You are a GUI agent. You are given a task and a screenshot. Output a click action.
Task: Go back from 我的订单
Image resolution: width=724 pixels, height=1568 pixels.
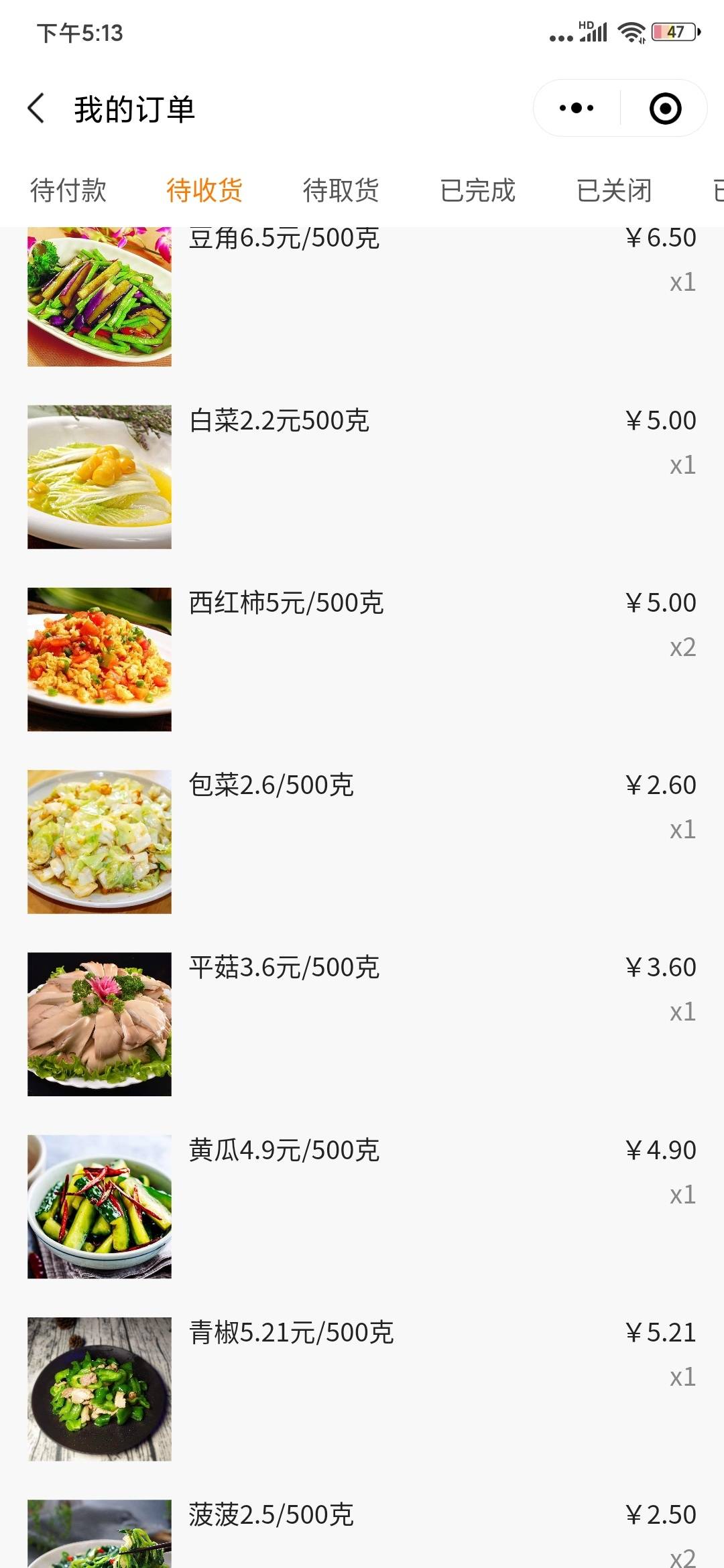point(36,109)
